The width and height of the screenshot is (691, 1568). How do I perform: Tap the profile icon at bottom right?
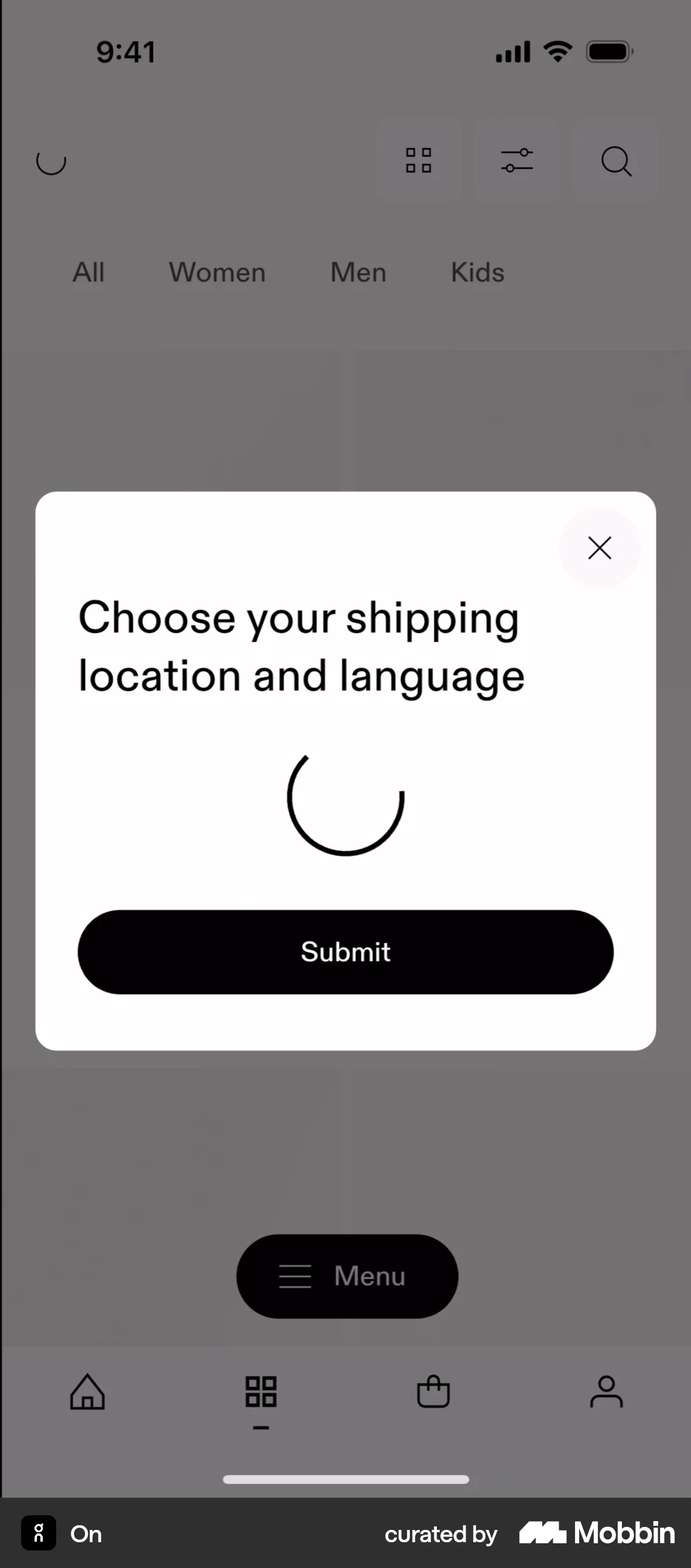coord(607,1393)
